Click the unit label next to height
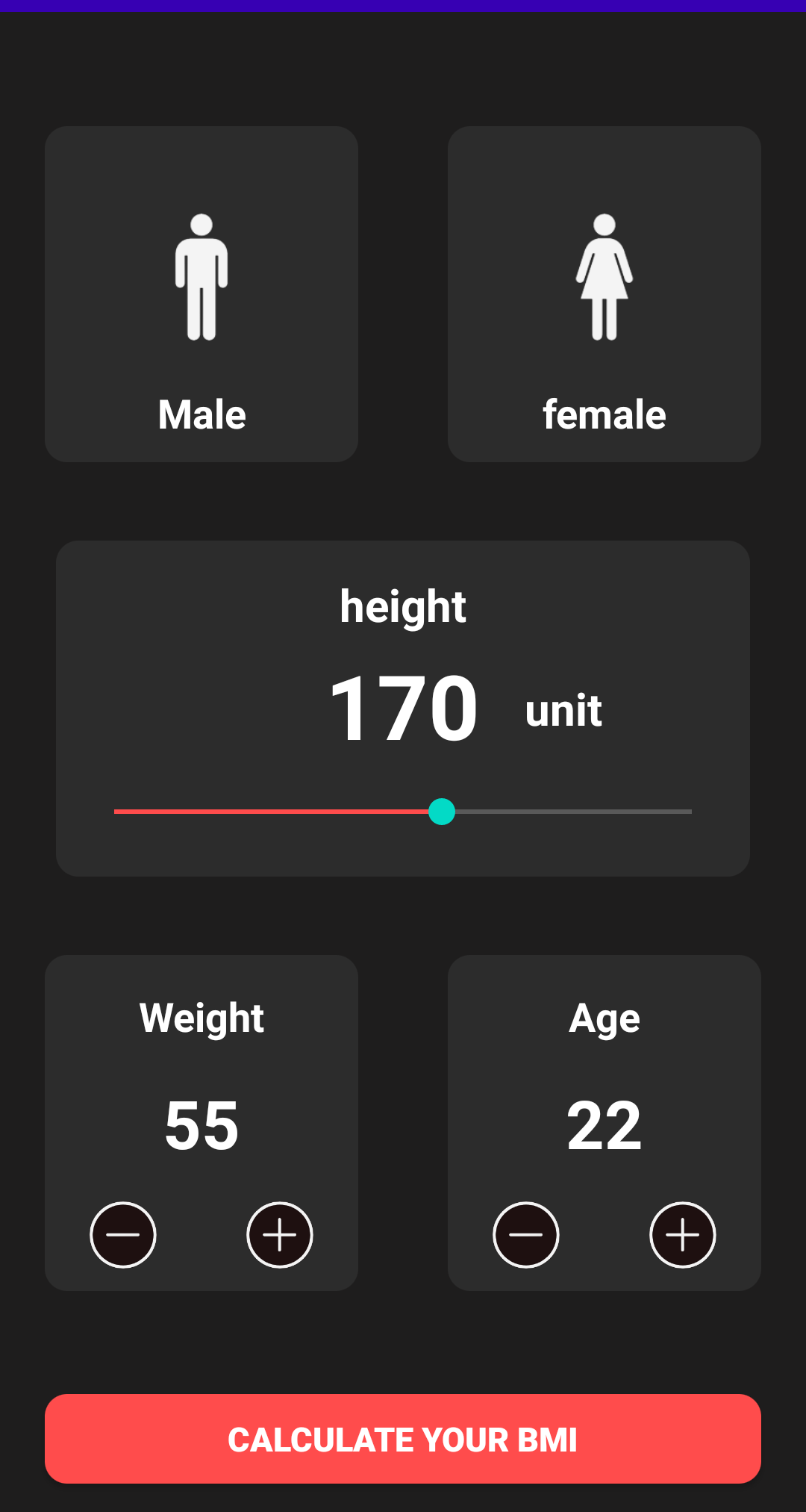 point(563,709)
